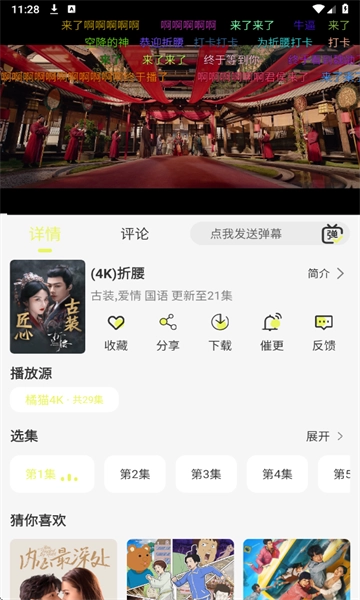Expand the episode list with 展开
This screenshot has height=600, width=360.
coord(324,436)
